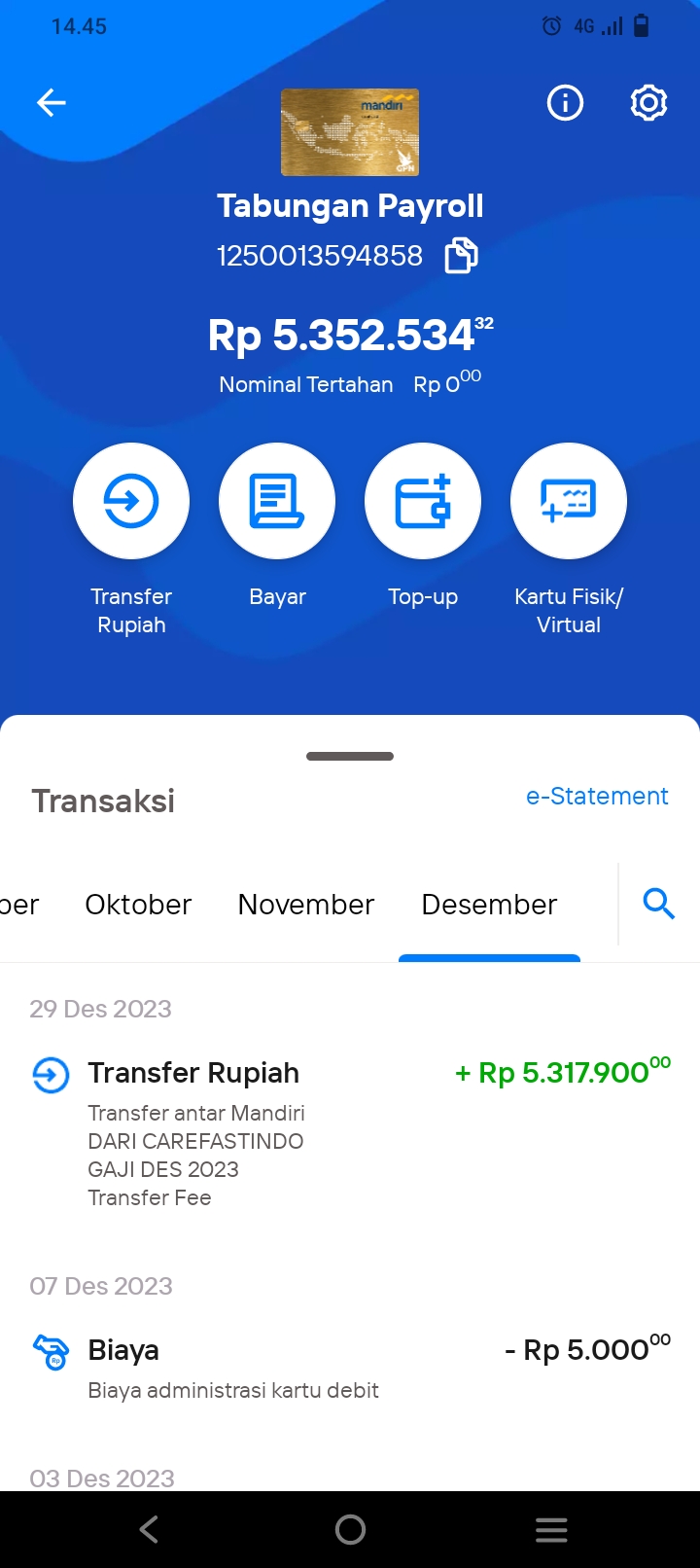The height and width of the screenshot is (1568, 700).
Task: Open the account info icon
Action: tap(565, 102)
